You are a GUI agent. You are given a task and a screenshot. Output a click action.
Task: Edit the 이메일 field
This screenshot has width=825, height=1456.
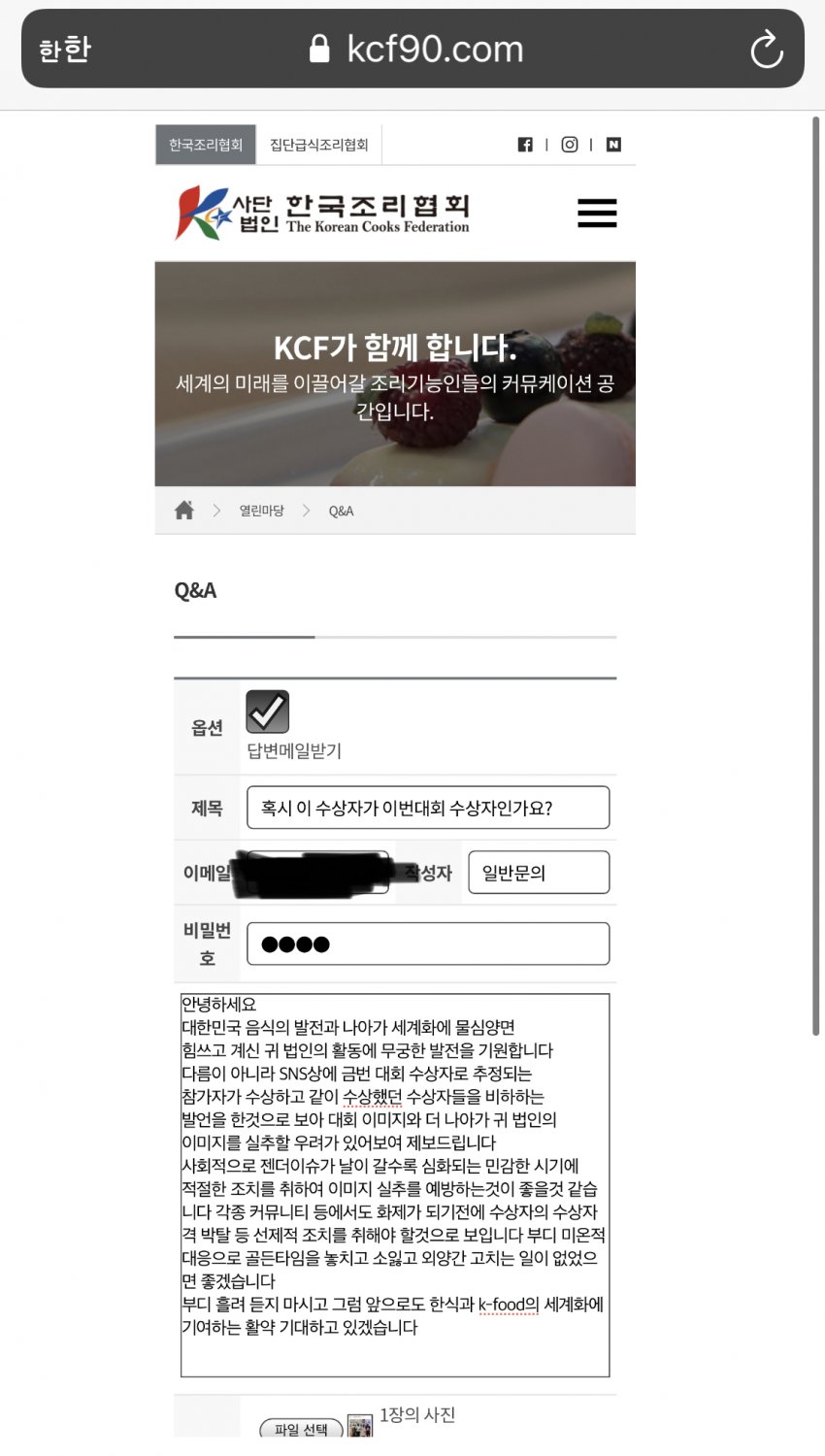coord(317,872)
